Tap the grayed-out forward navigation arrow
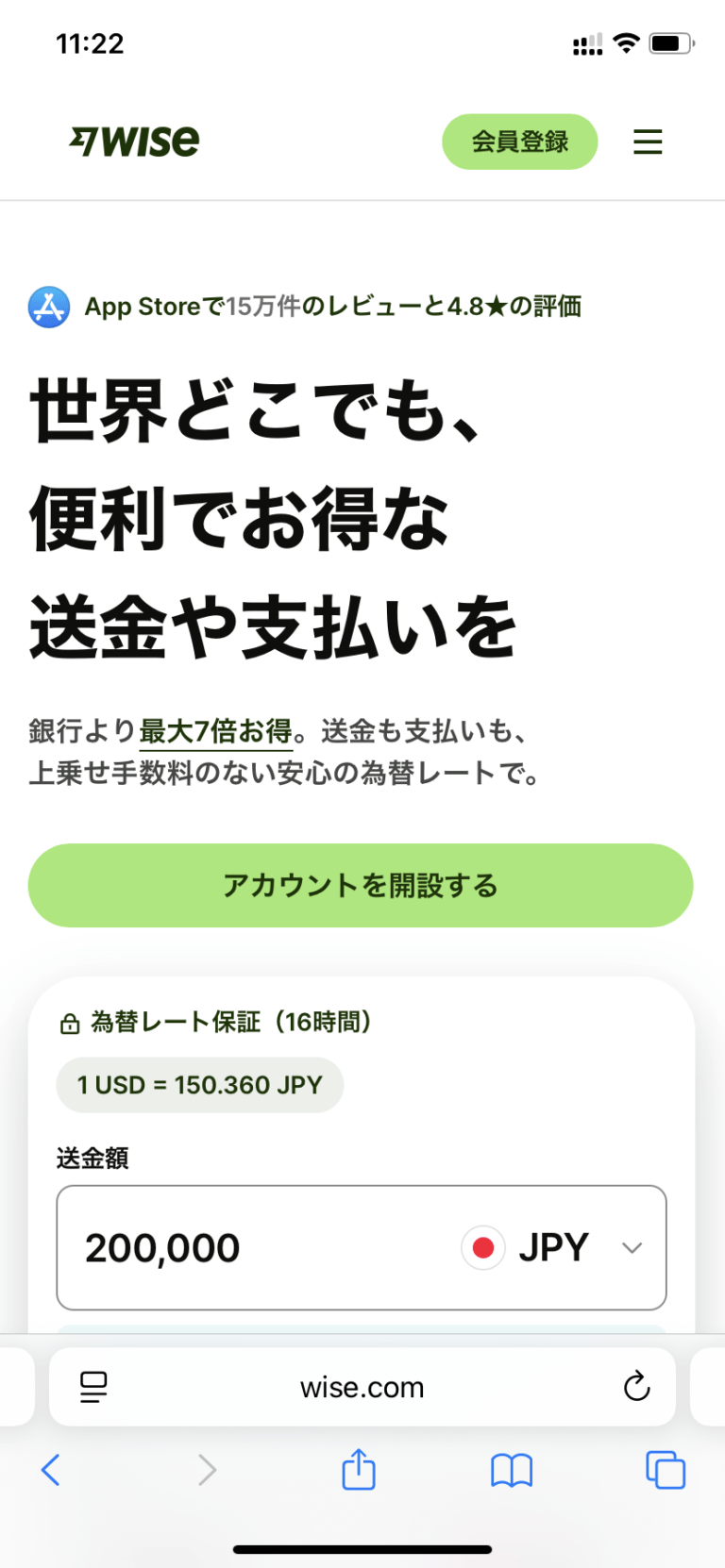Viewport: 725px width, 1568px height. [x=207, y=1469]
